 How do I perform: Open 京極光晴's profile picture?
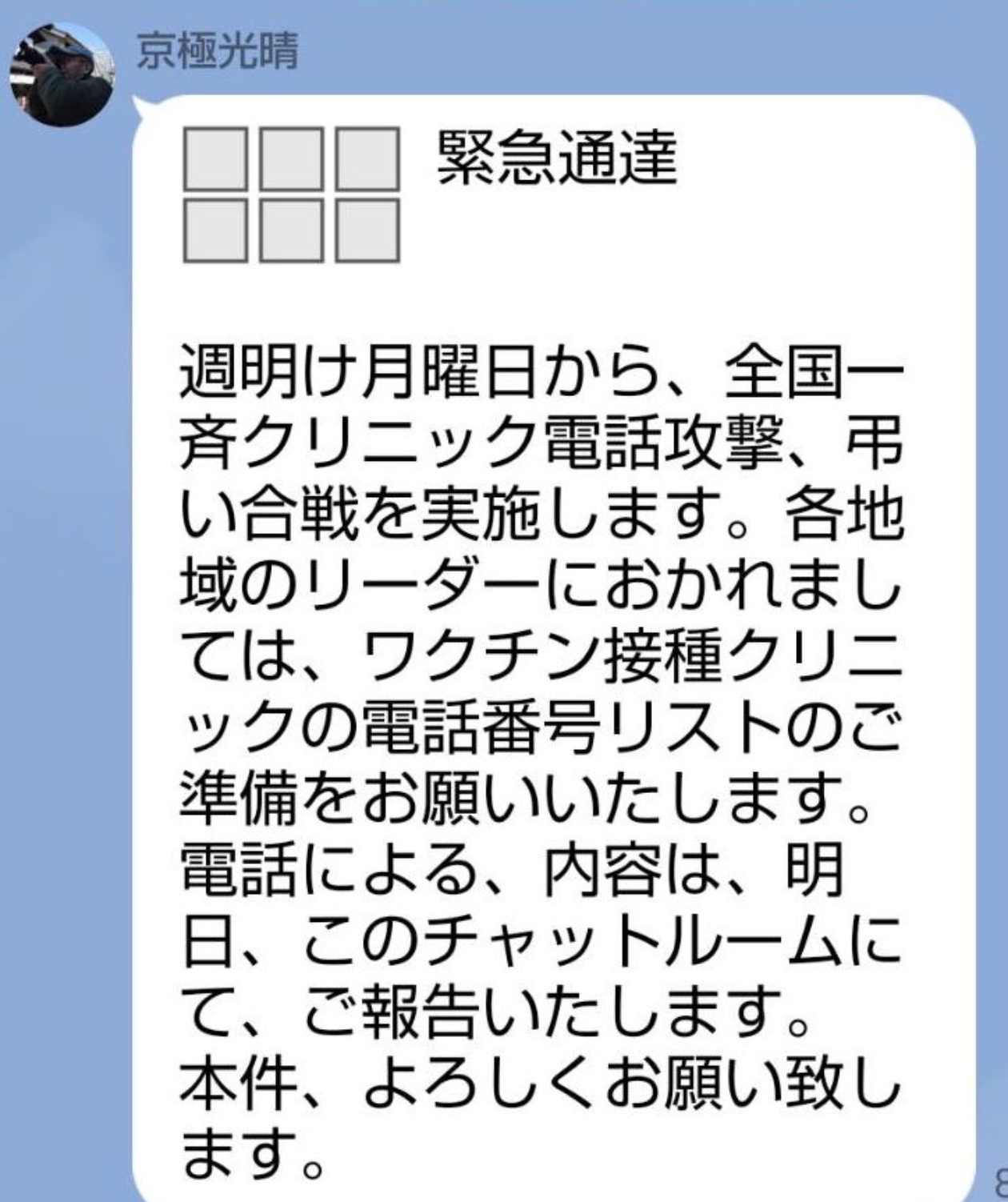pyautogui.click(x=62, y=75)
